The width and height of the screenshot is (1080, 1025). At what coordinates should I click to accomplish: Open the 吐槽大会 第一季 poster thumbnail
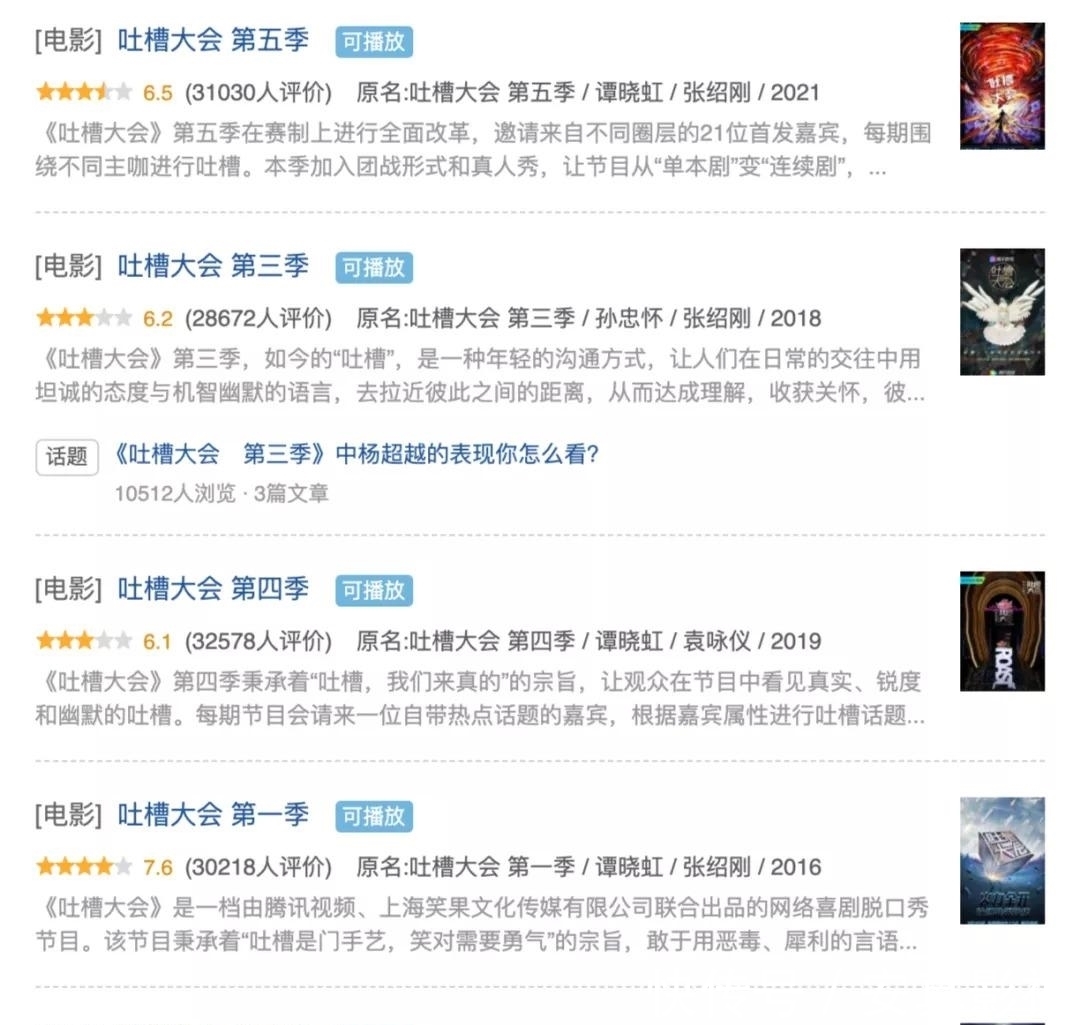[1002, 860]
